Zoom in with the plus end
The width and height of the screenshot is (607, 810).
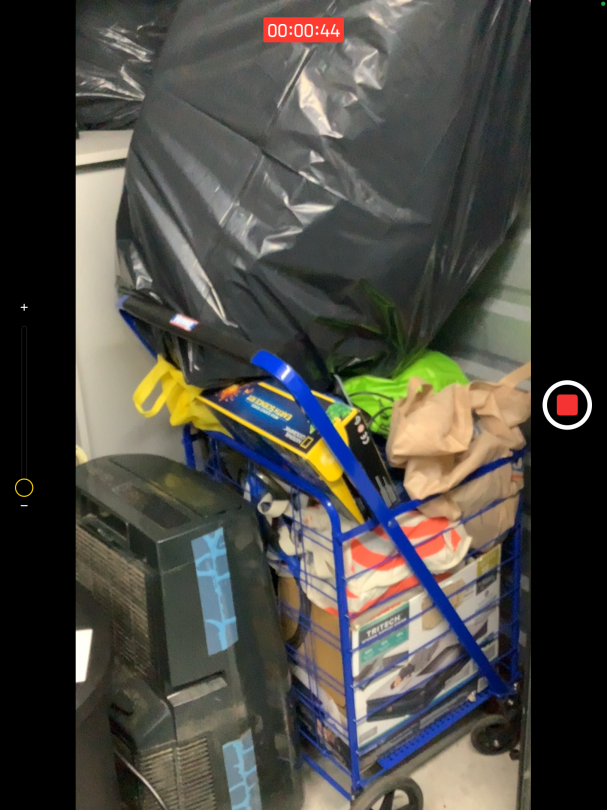tap(24, 308)
